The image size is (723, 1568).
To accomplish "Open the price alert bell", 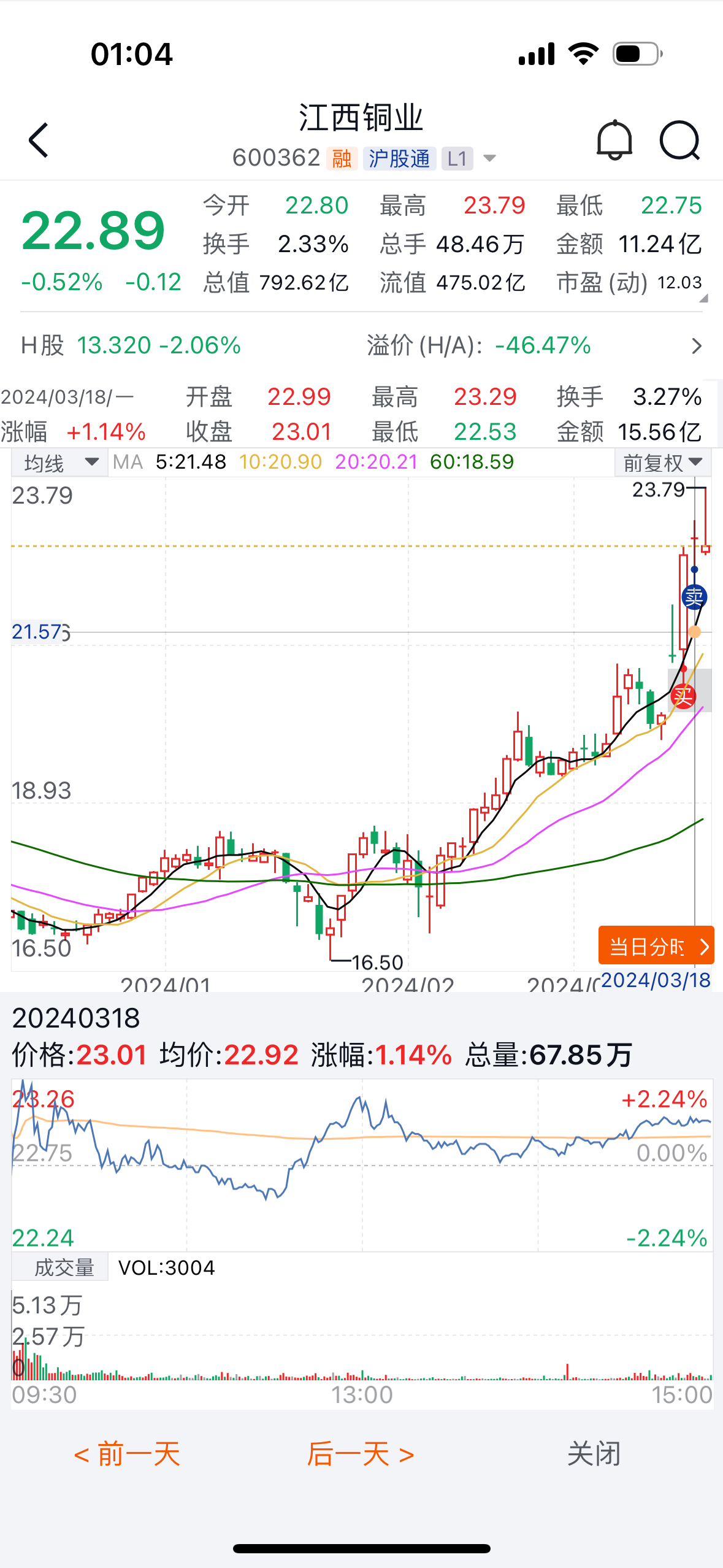I will point(614,140).
